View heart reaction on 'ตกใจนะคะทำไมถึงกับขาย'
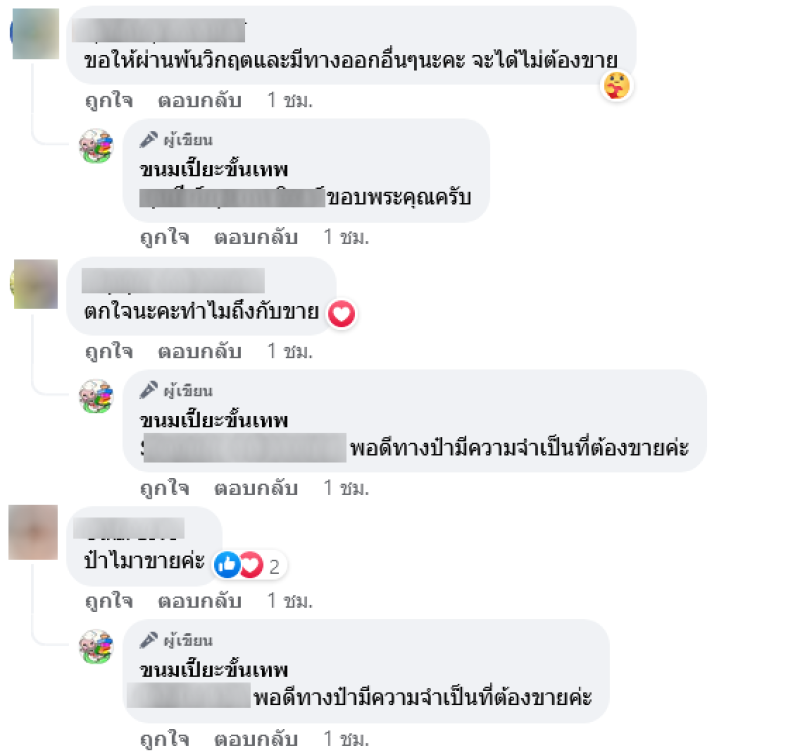 pyautogui.click(x=342, y=315)
